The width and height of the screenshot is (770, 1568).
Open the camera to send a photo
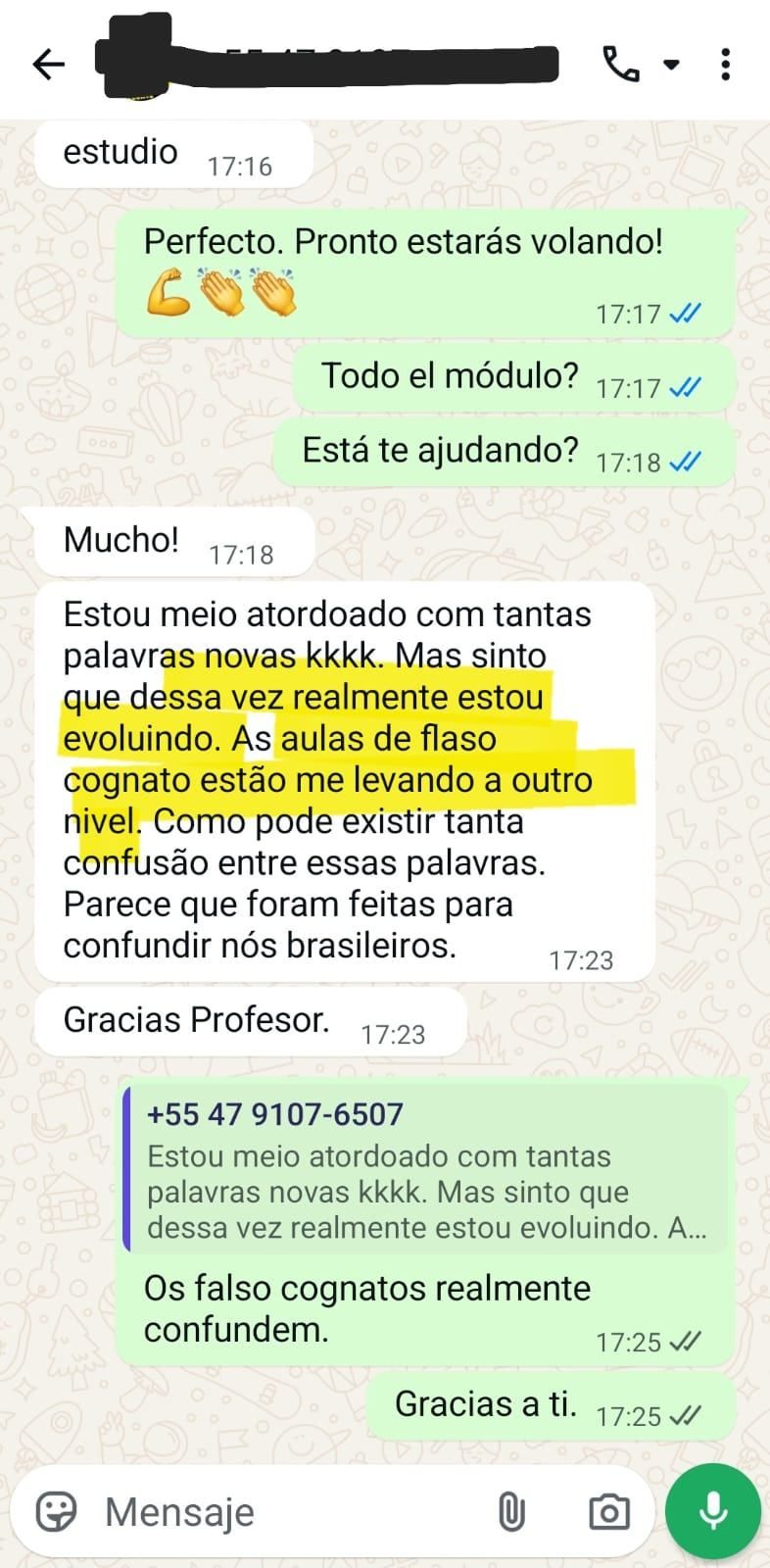[x=608, y=1511]
